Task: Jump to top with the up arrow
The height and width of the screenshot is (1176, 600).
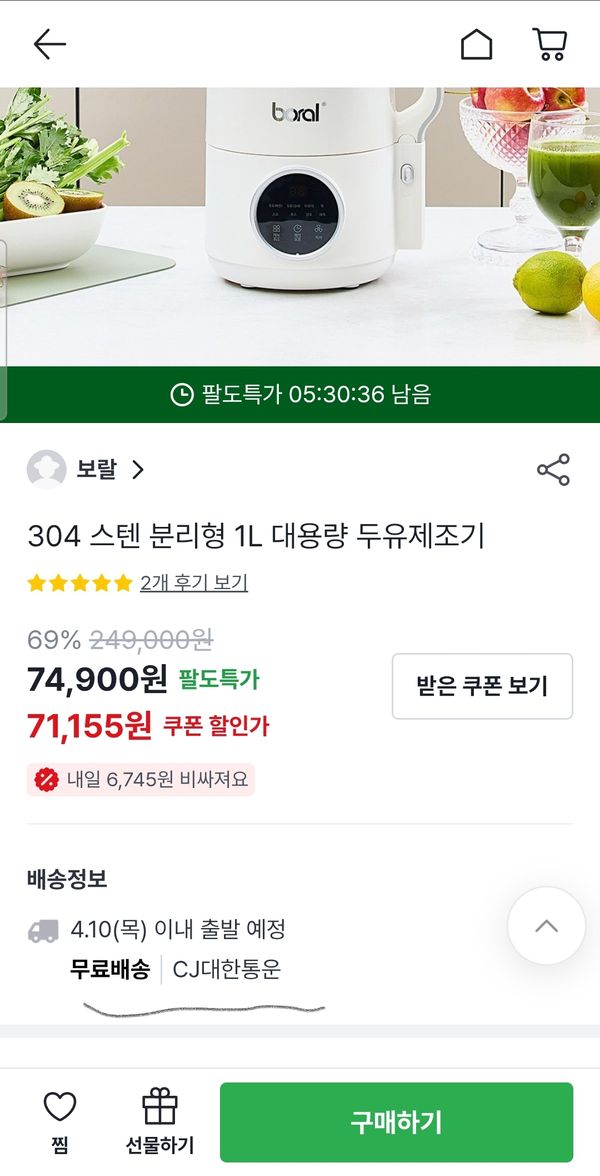Action: point(546,925)
